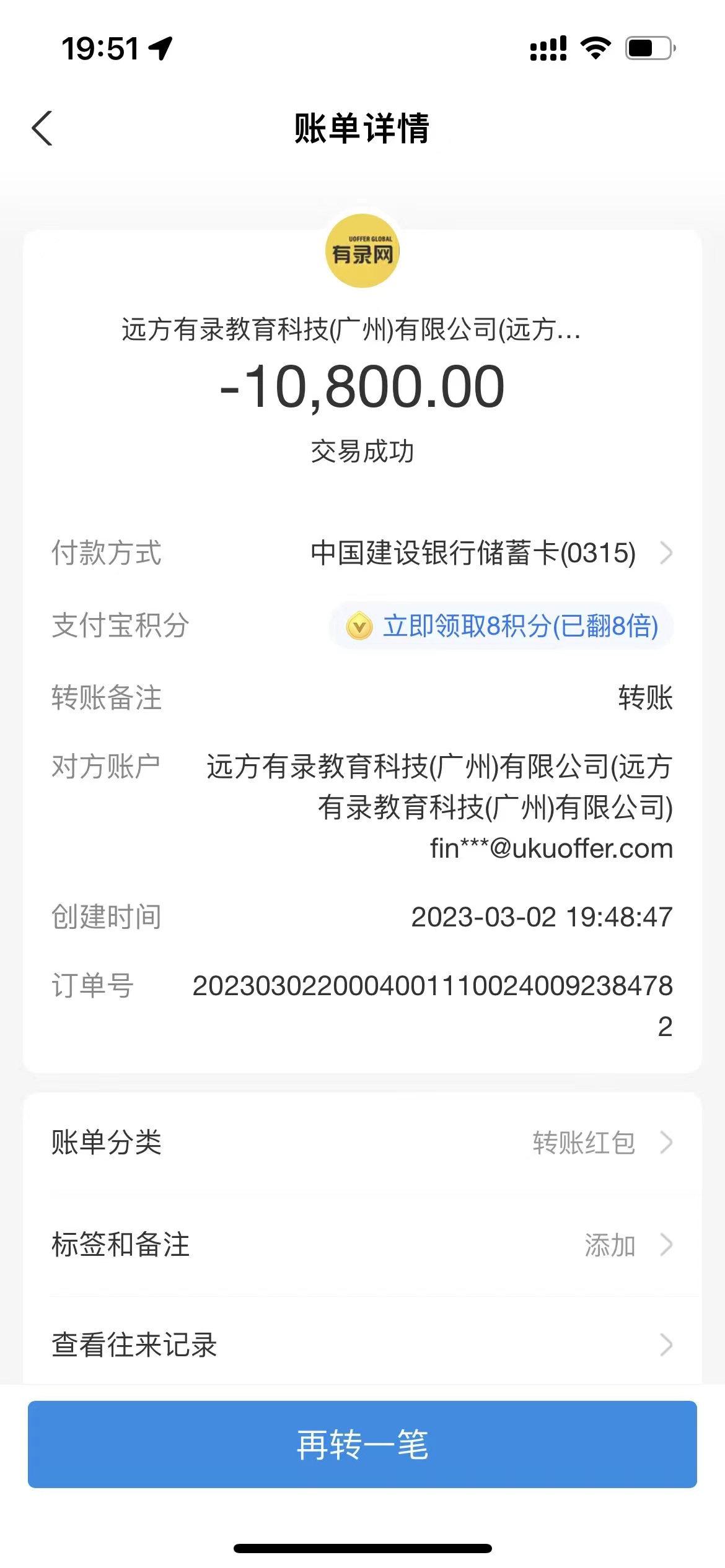This screenshot has width=725, height=1568.
Task: Open the 有录网 merchant avatar
Action: click(x=362, y=251)
